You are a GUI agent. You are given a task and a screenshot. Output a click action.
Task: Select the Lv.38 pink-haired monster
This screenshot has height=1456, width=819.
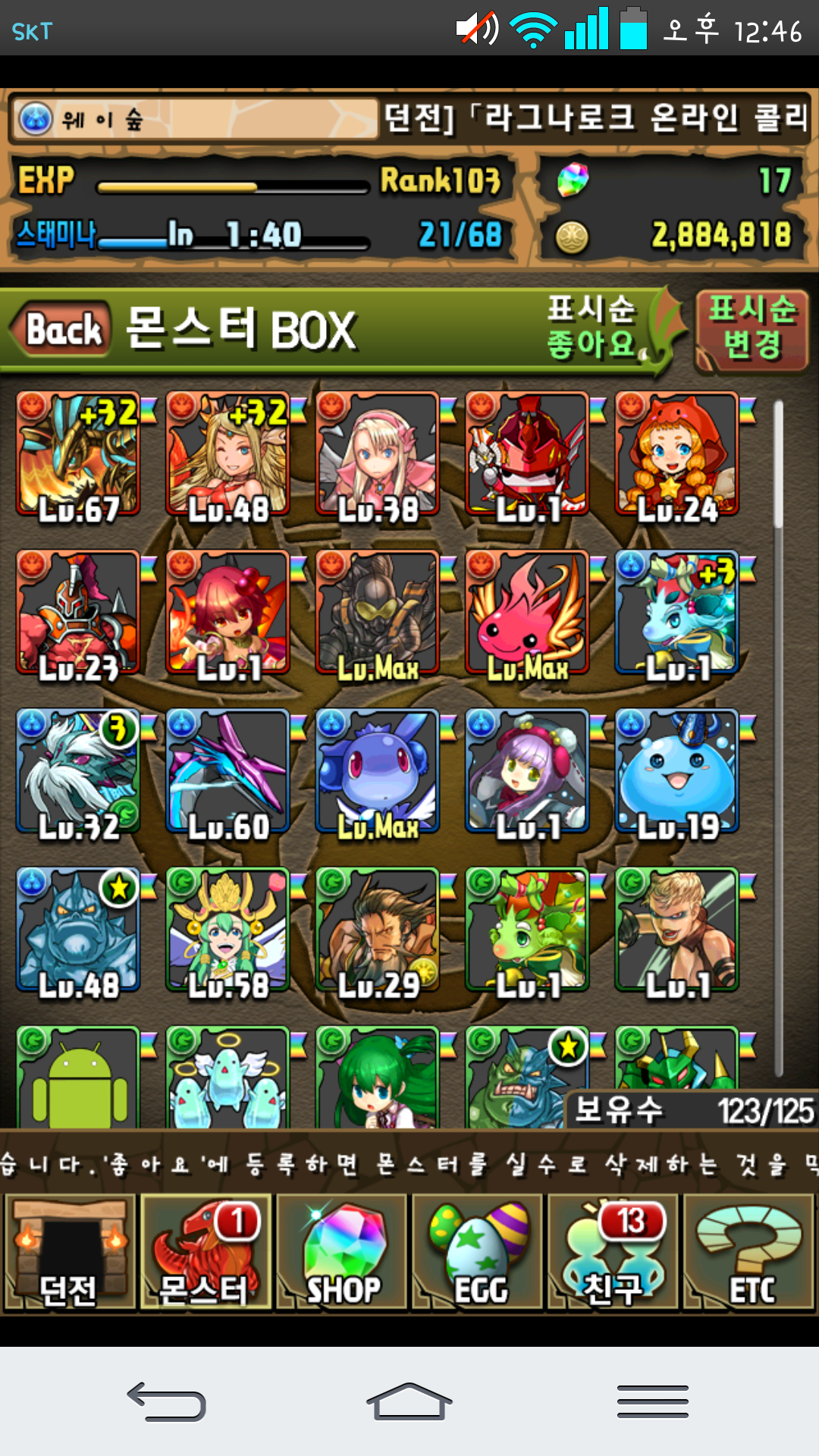click(378, 455)
